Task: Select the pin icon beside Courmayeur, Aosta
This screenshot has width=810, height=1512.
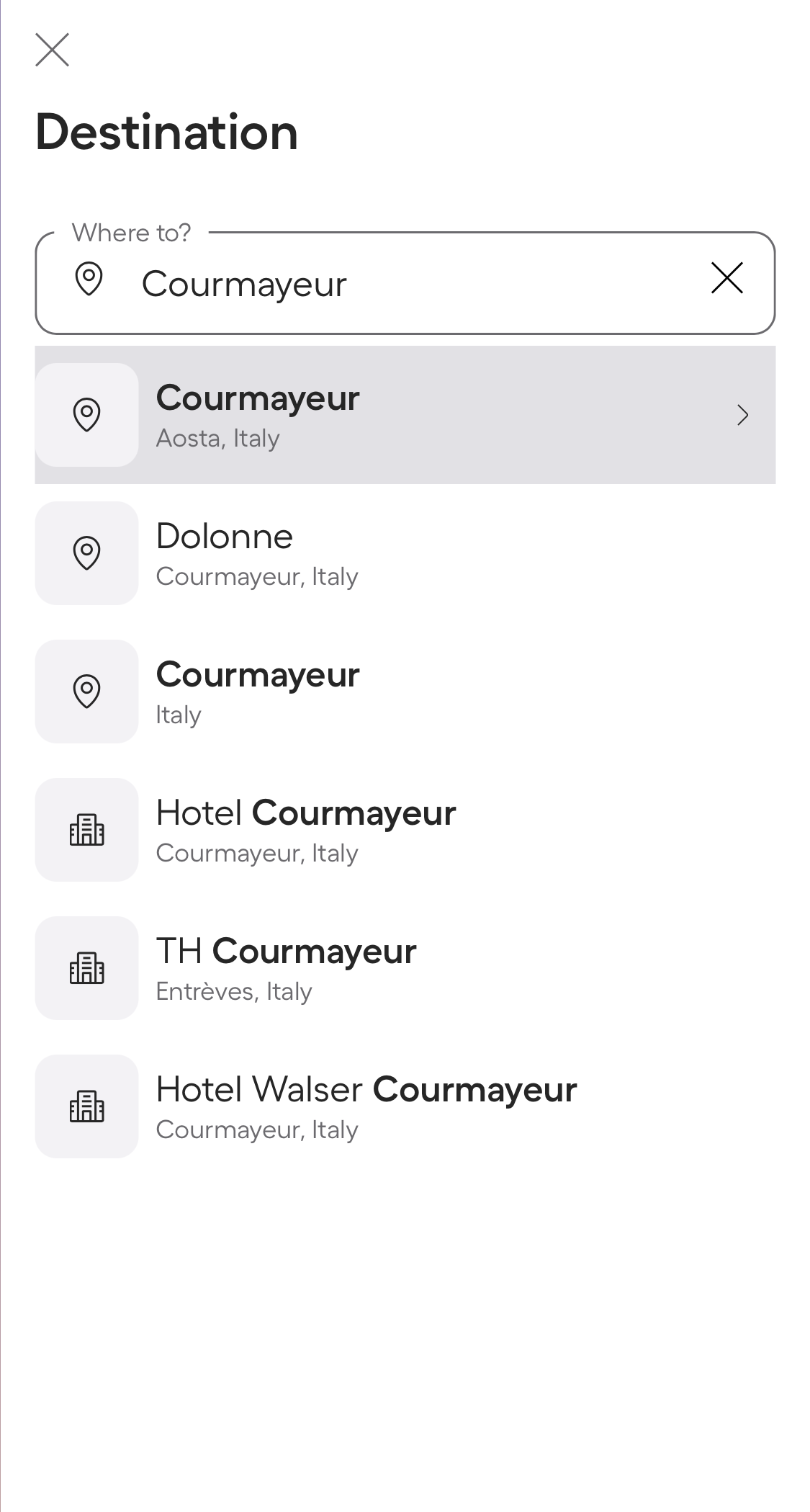Action: 86,414
